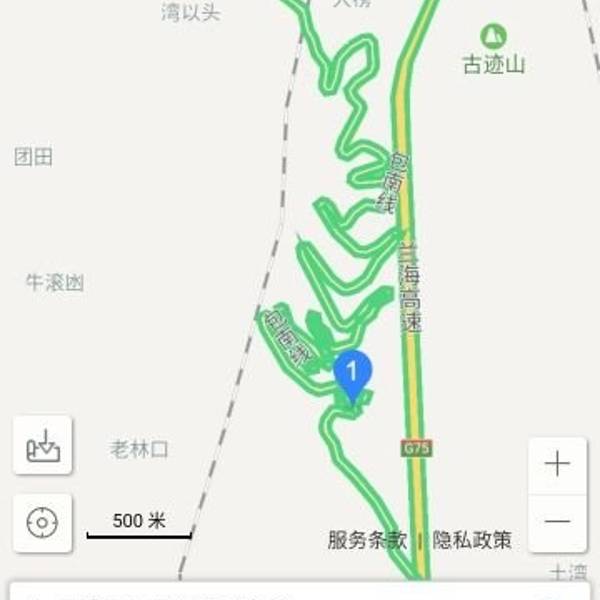Center the map on my location
The height and width of the screenshot is (600, 600).
click(42, 522)
